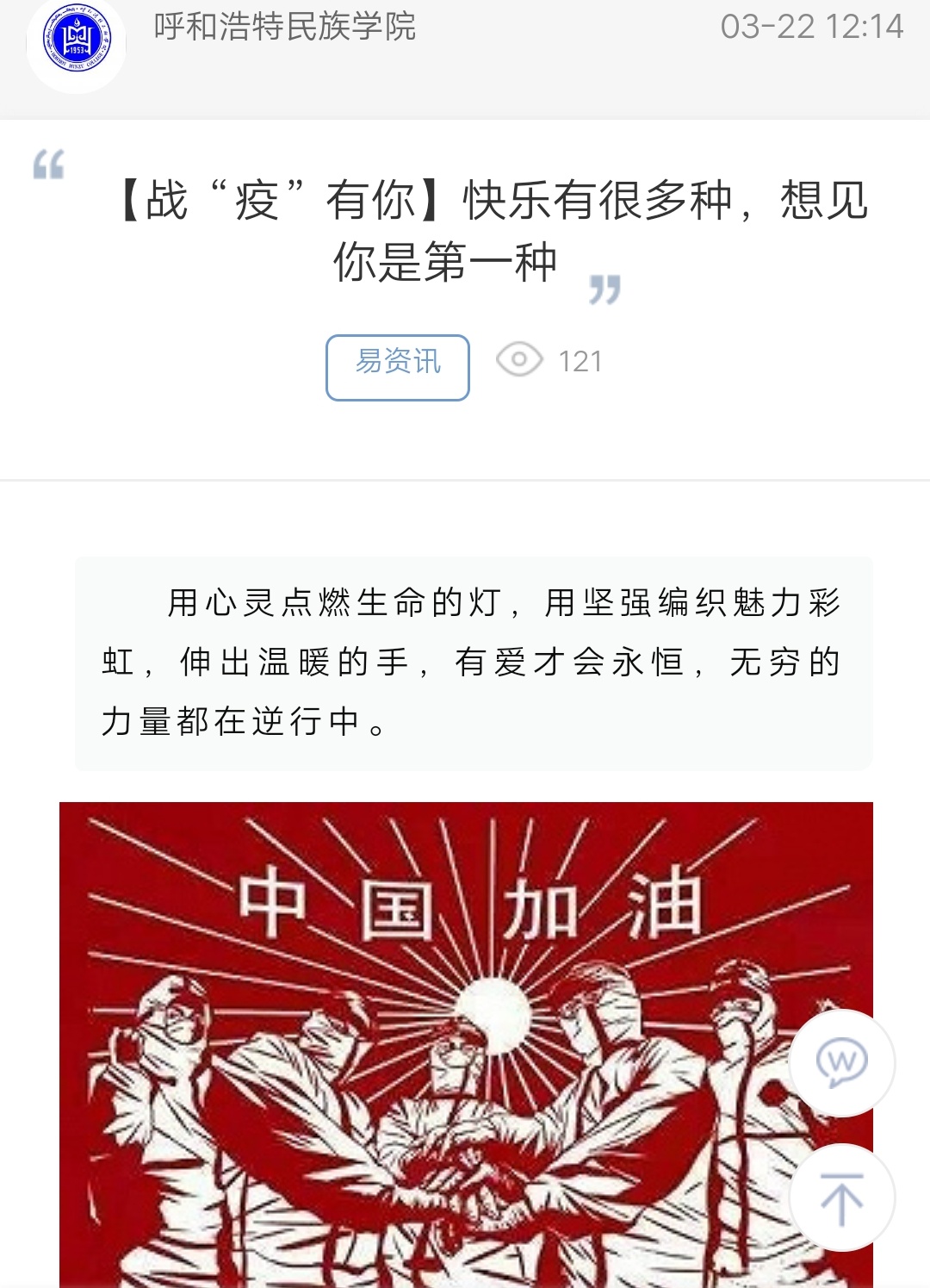This screenshot has height=1288, width=930.
Task: Open the floating comment bubble button
Action: point(841,1063)
